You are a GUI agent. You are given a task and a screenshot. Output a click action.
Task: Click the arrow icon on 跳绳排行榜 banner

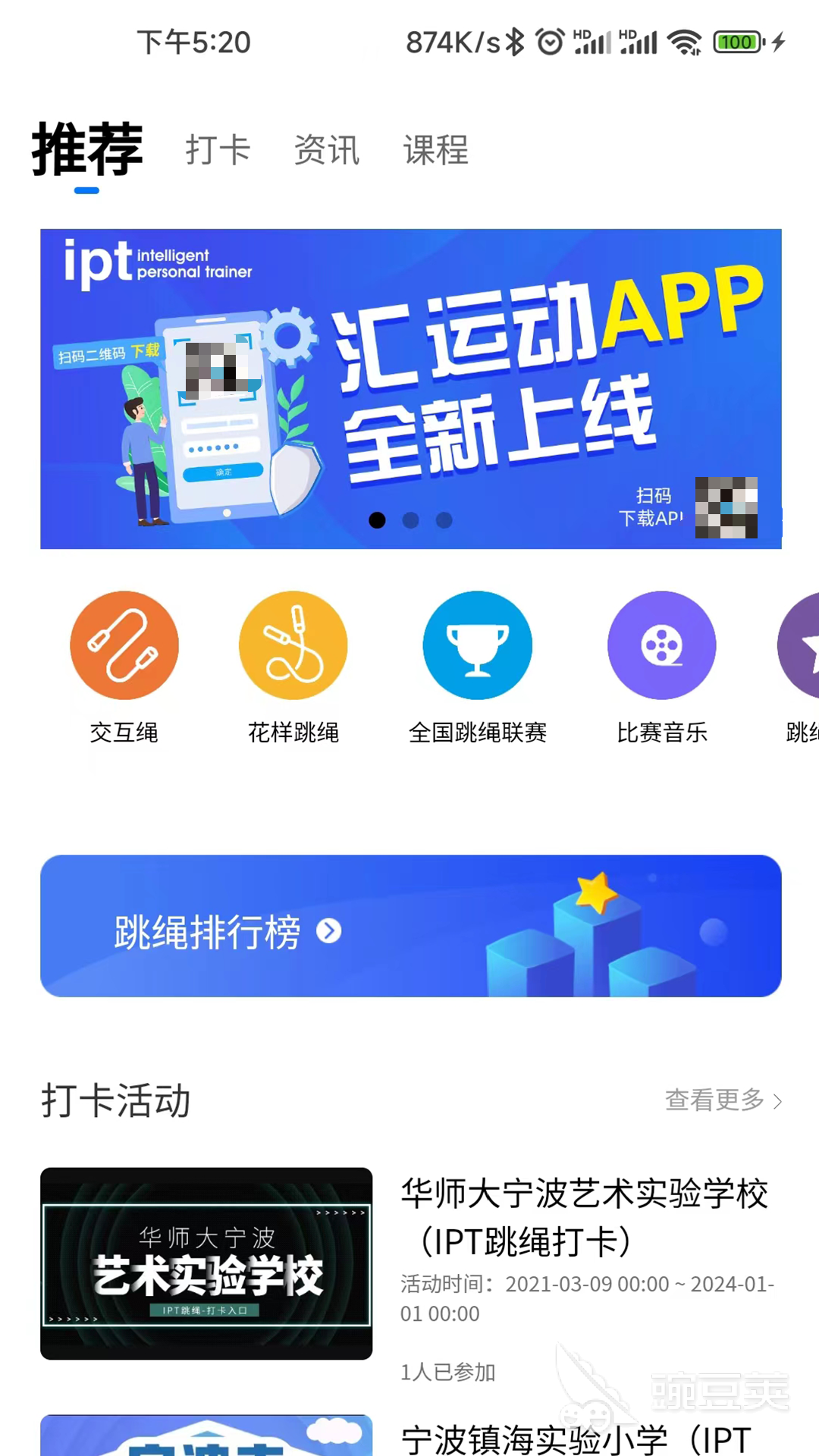[330, 932]
